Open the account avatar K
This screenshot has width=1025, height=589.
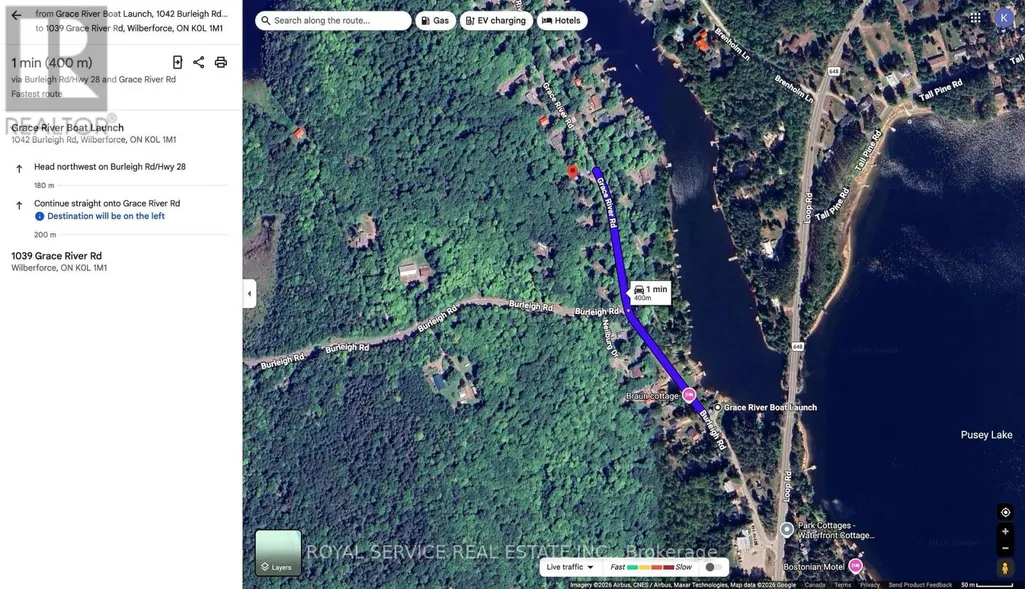1004,18
